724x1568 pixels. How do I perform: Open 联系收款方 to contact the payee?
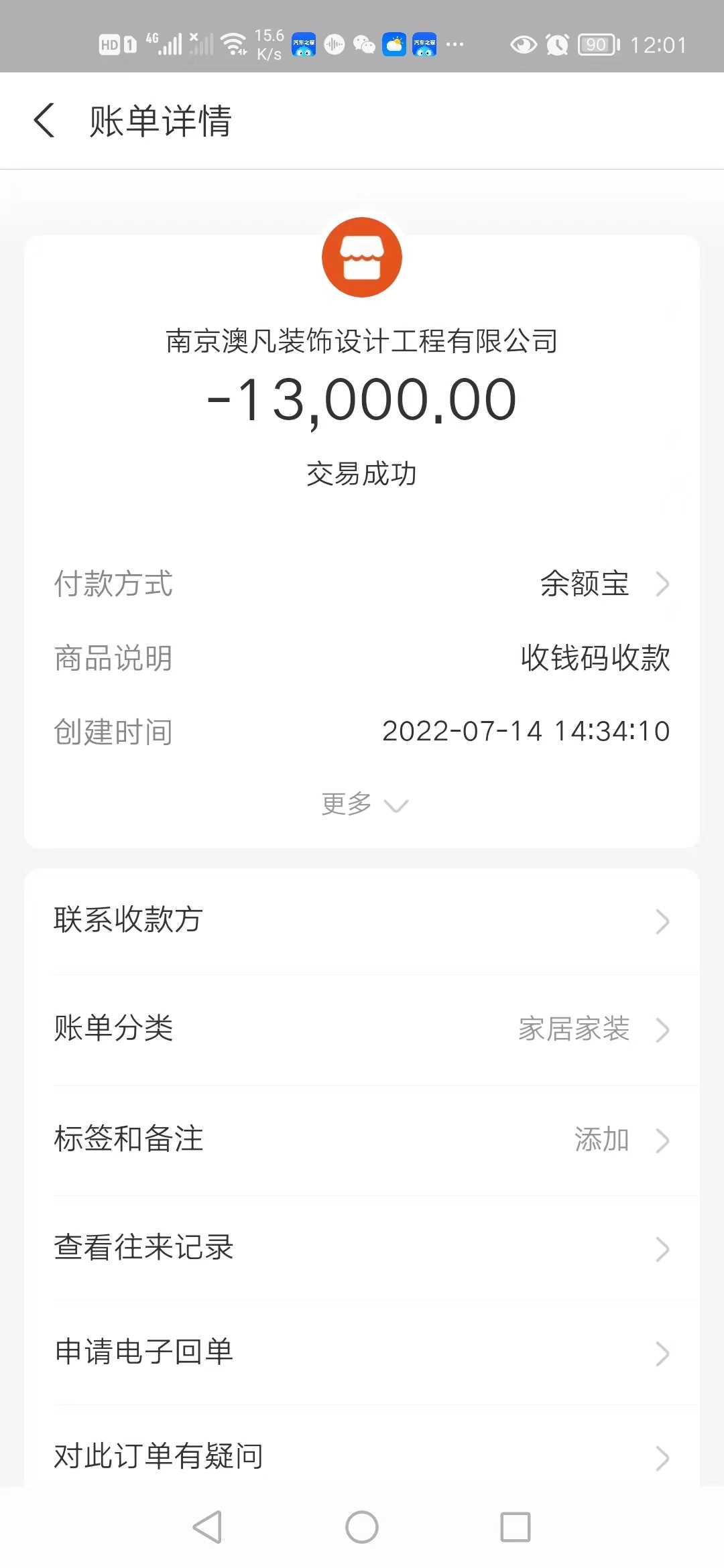362,921
